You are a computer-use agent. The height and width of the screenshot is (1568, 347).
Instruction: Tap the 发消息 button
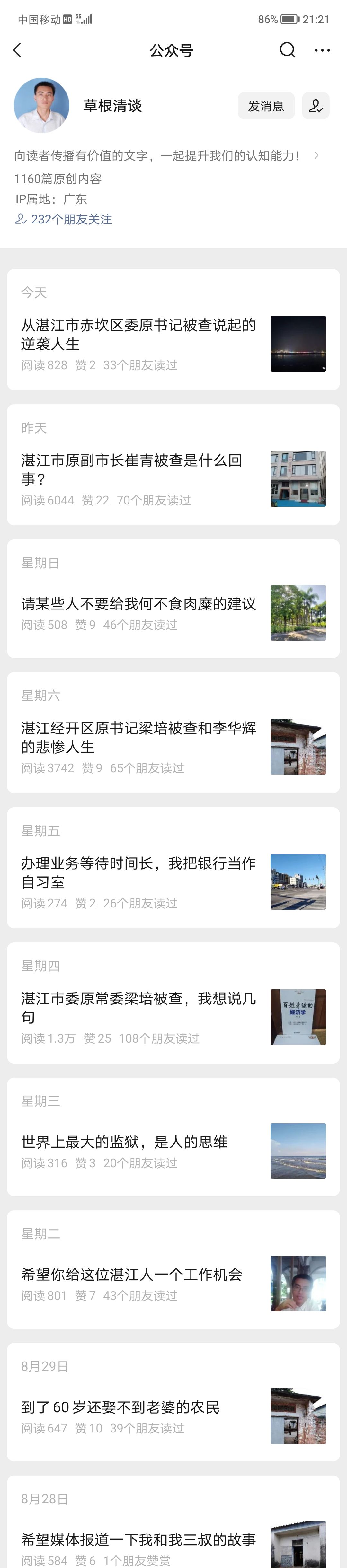click(x=266, y=106)
